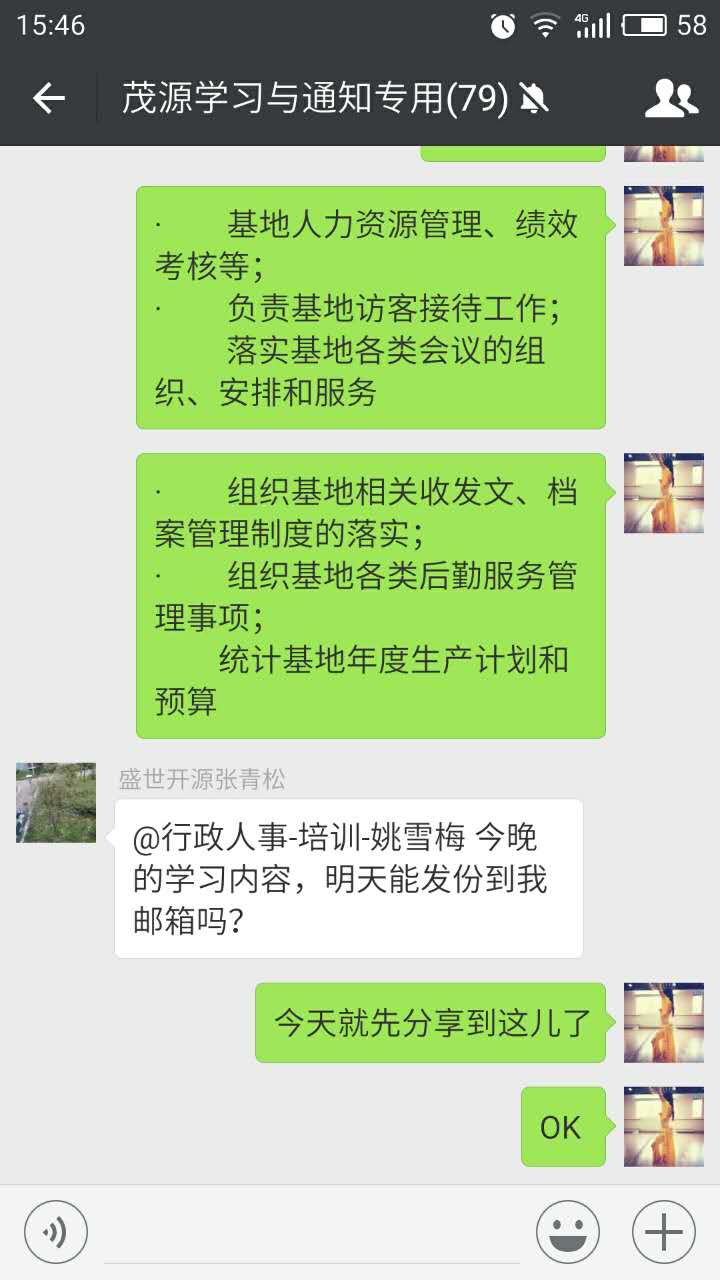Go back from the group chat
Viewport: 720px width, 1280px height.
[x=48, y=98]
